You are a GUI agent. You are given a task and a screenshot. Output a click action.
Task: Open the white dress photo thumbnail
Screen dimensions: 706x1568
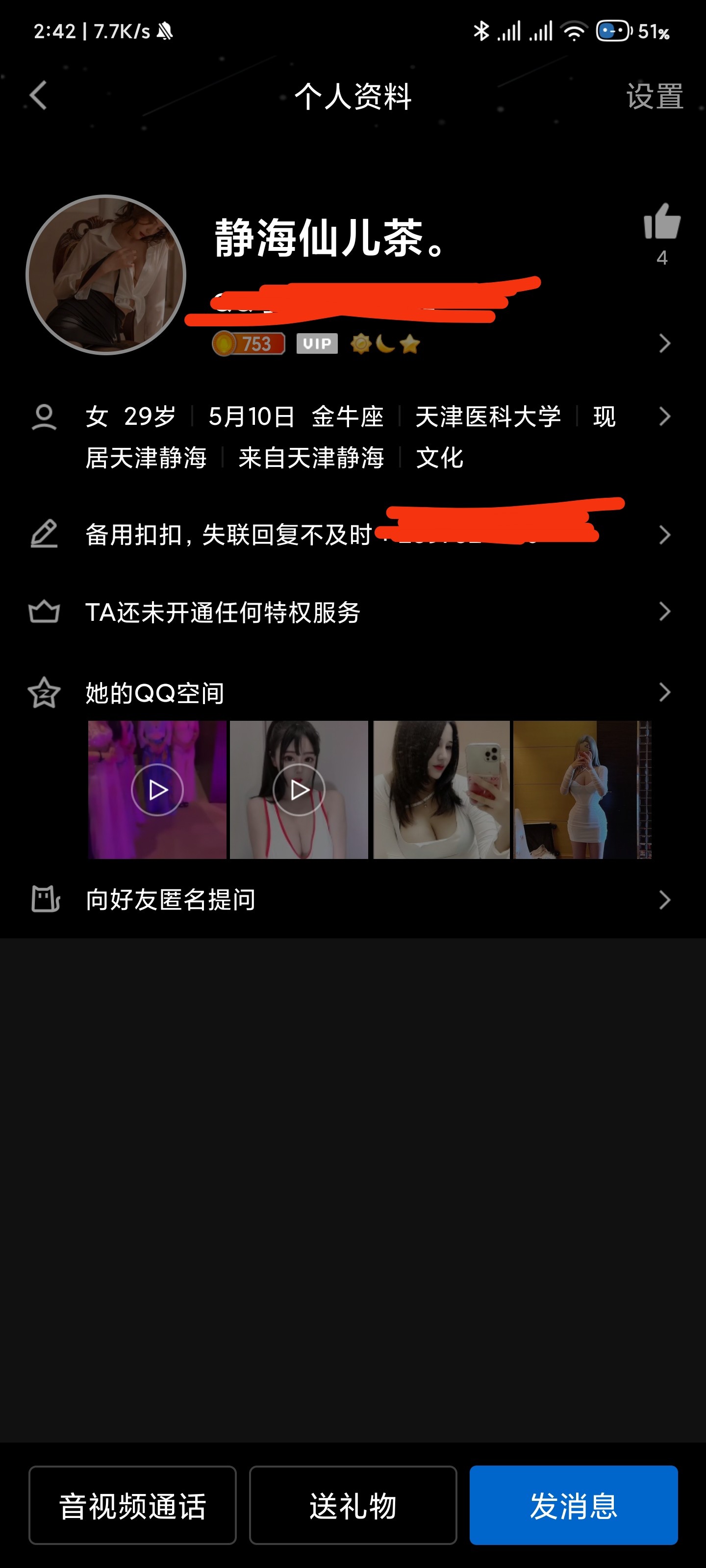tap(582, 789)
